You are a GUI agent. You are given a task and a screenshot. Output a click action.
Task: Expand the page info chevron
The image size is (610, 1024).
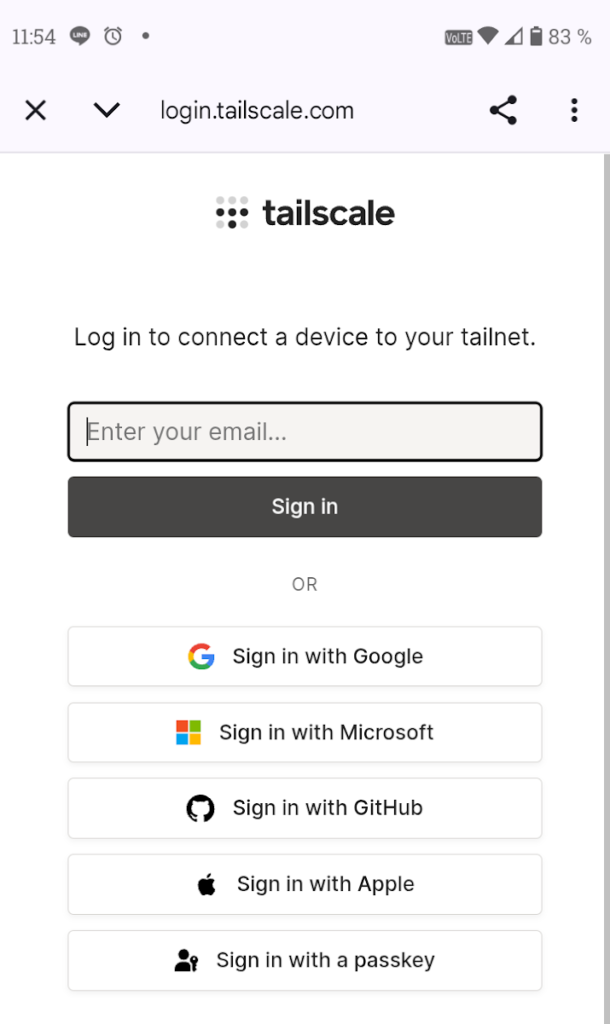click(106, 110)
